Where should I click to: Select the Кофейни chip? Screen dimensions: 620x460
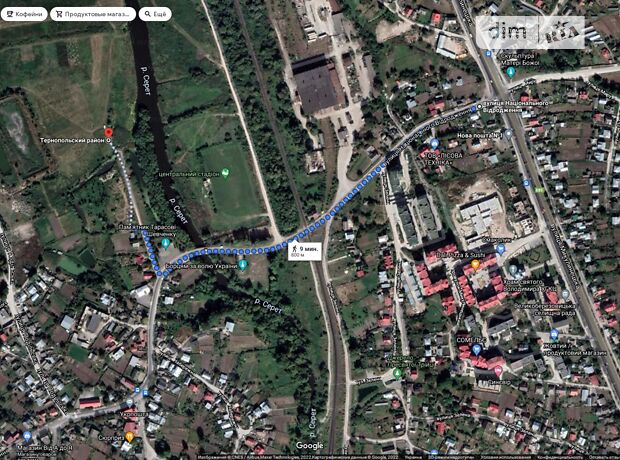point(26,15)
